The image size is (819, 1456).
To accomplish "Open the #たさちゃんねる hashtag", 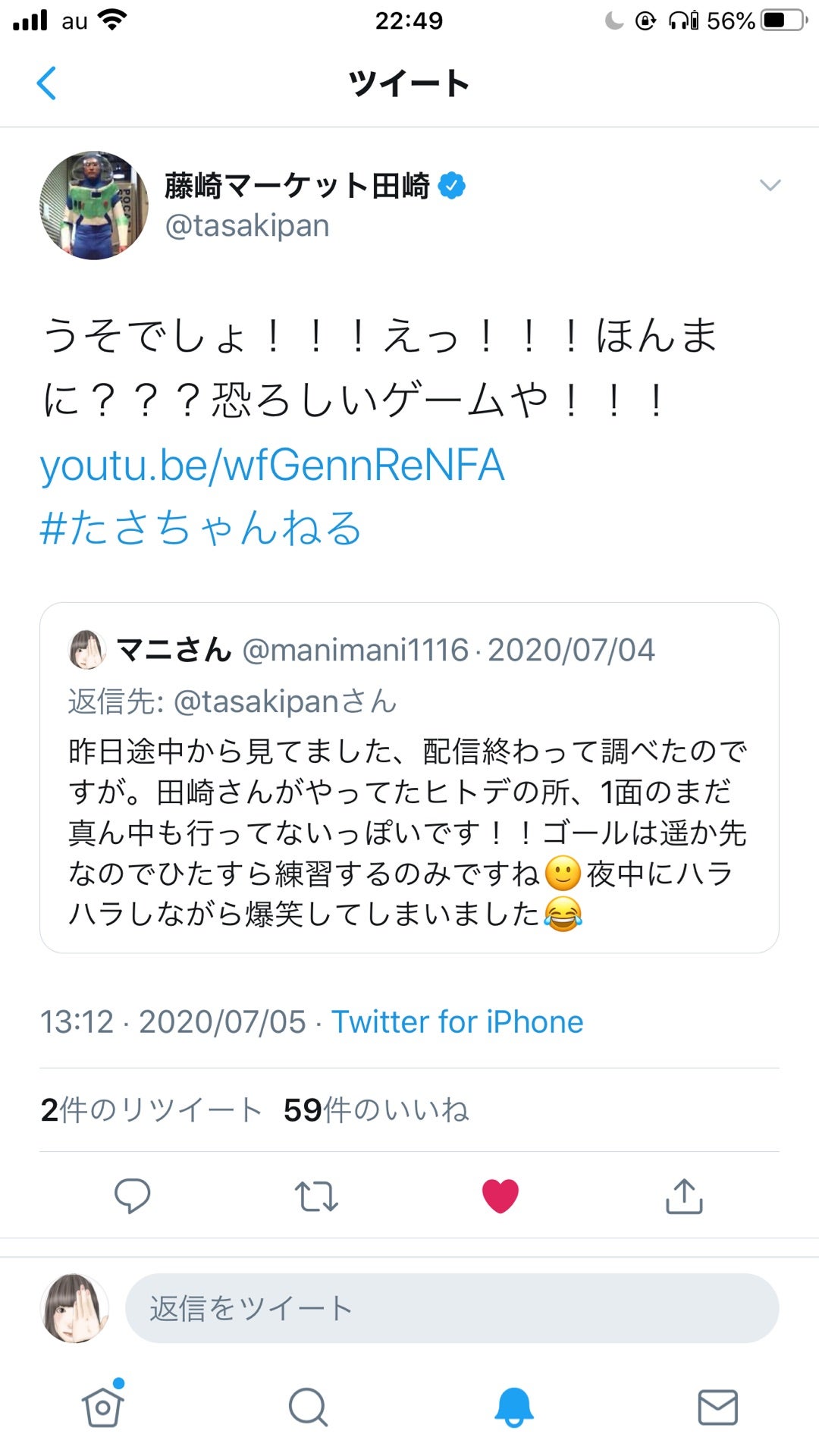I will tap(201, 528).
